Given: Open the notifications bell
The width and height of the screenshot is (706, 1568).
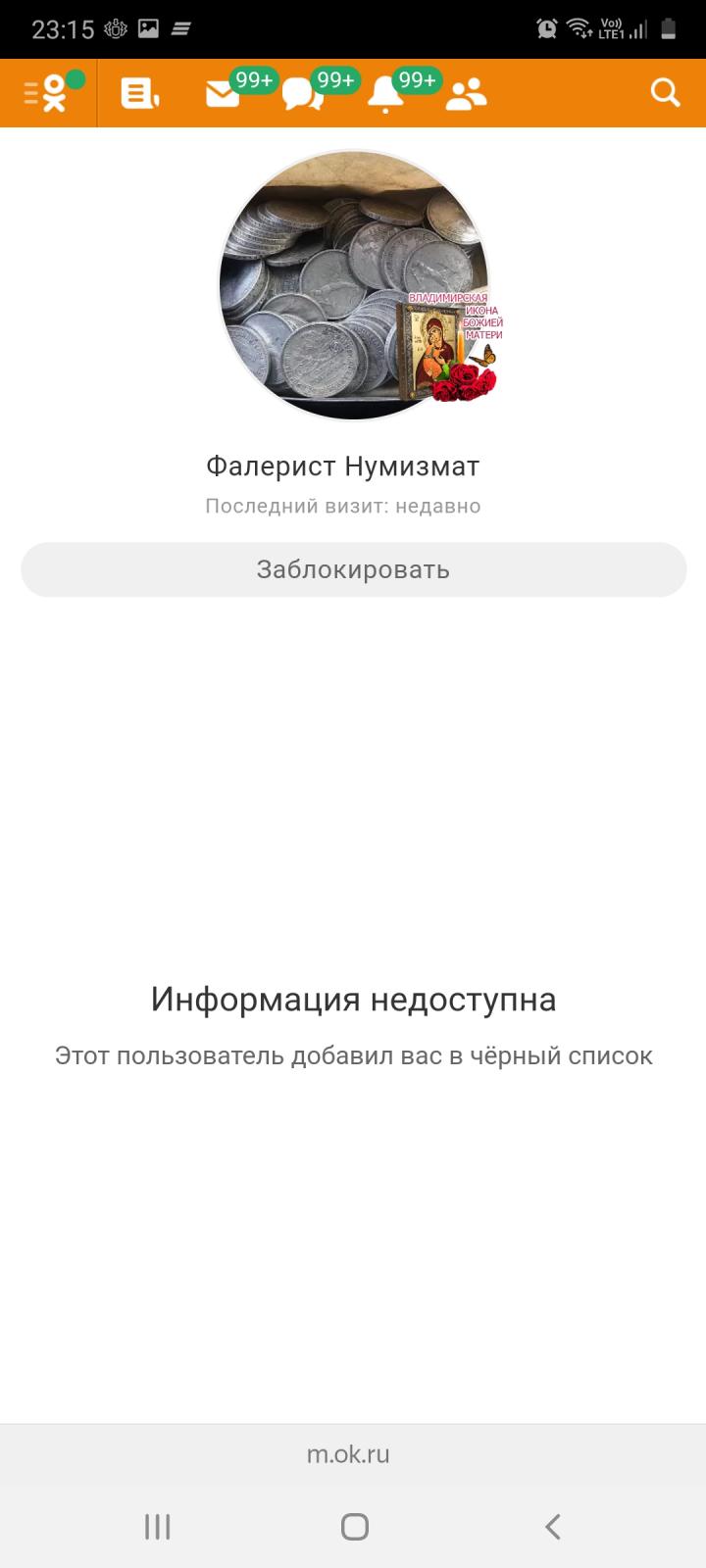Looking at the screenshot, I should (x=385, y=94).
